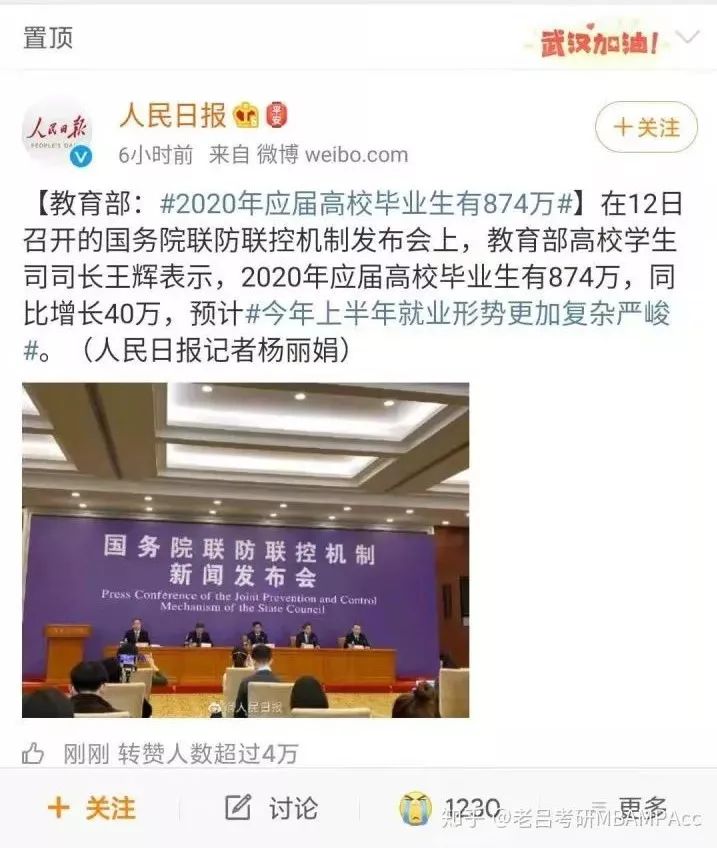Screen dimensions: 717x848
Task: Open the hashtag #今年上半年就业形势更加复杂严峻#
Action: pos(458,315)
